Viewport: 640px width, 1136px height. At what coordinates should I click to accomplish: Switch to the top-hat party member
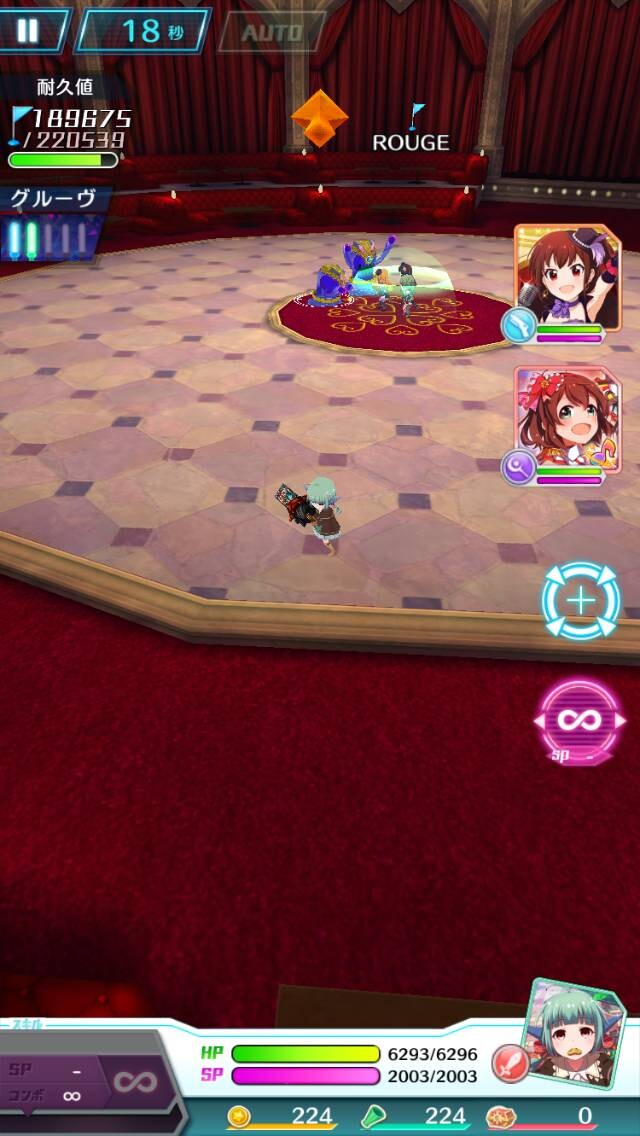(x=568, y=277)
